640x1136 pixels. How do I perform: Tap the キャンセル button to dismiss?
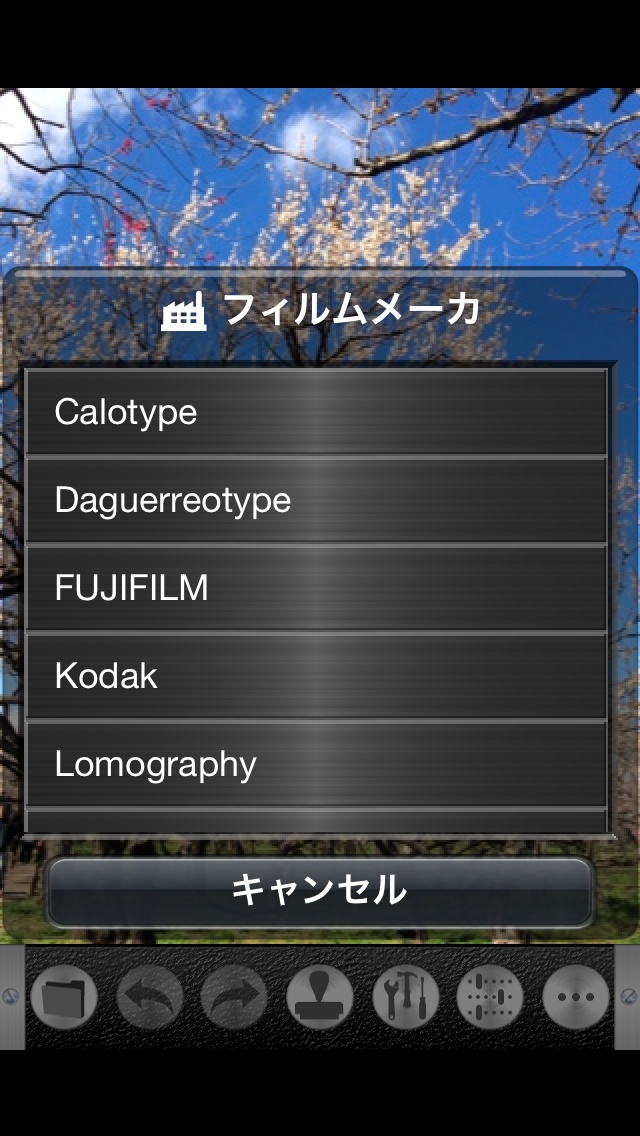click(319, 890)
